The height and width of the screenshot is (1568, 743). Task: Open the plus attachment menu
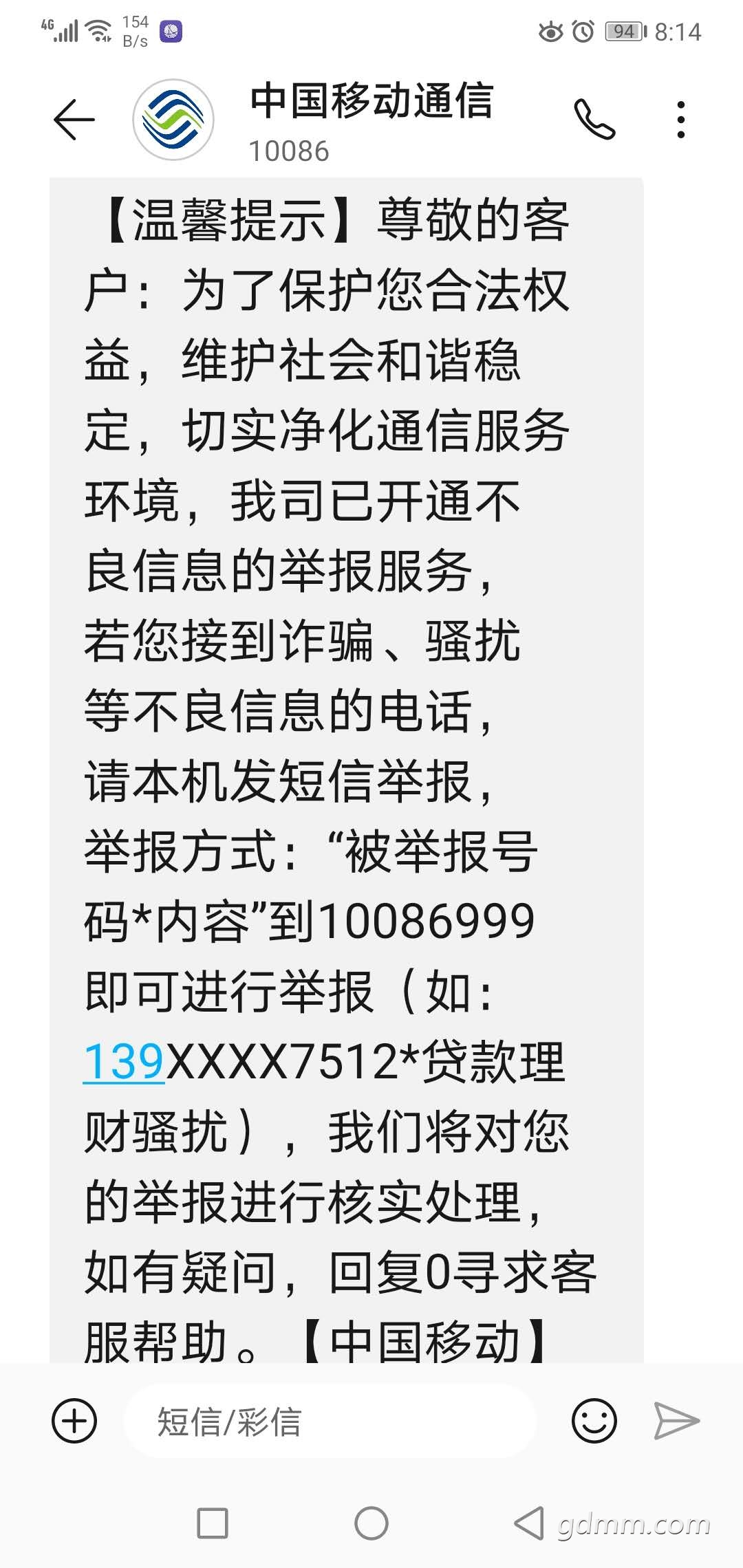coord(74,1421)
